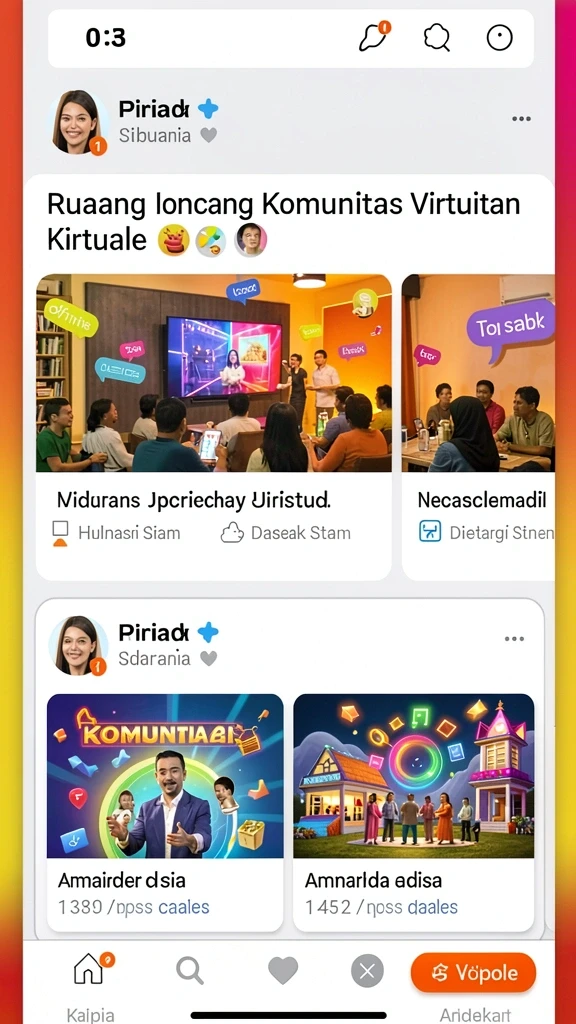This screenshot has height=1024, width=576.
Task: Open the Necasclemadil room card
Action: [x=479, y=427]
